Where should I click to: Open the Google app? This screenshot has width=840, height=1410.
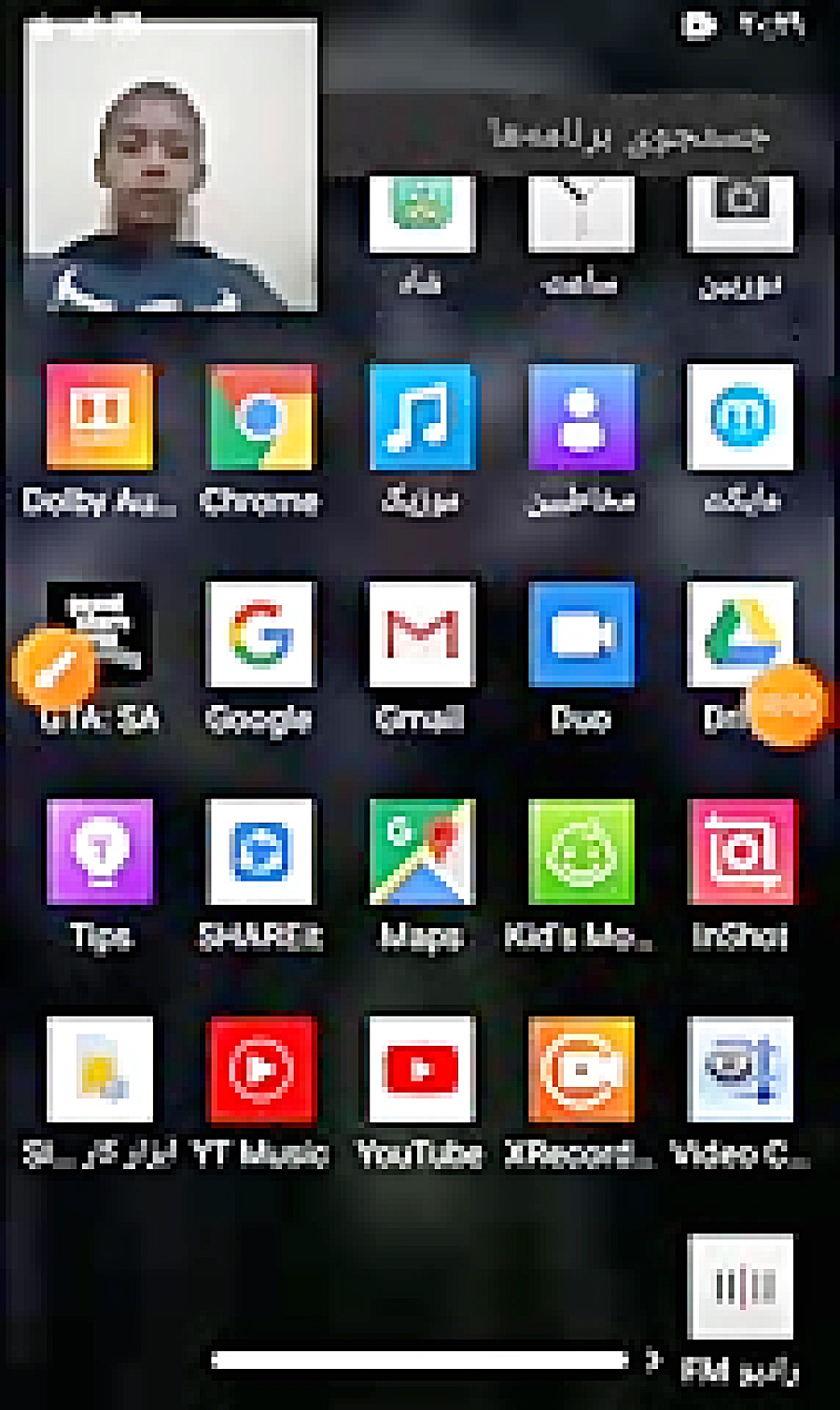261,635
